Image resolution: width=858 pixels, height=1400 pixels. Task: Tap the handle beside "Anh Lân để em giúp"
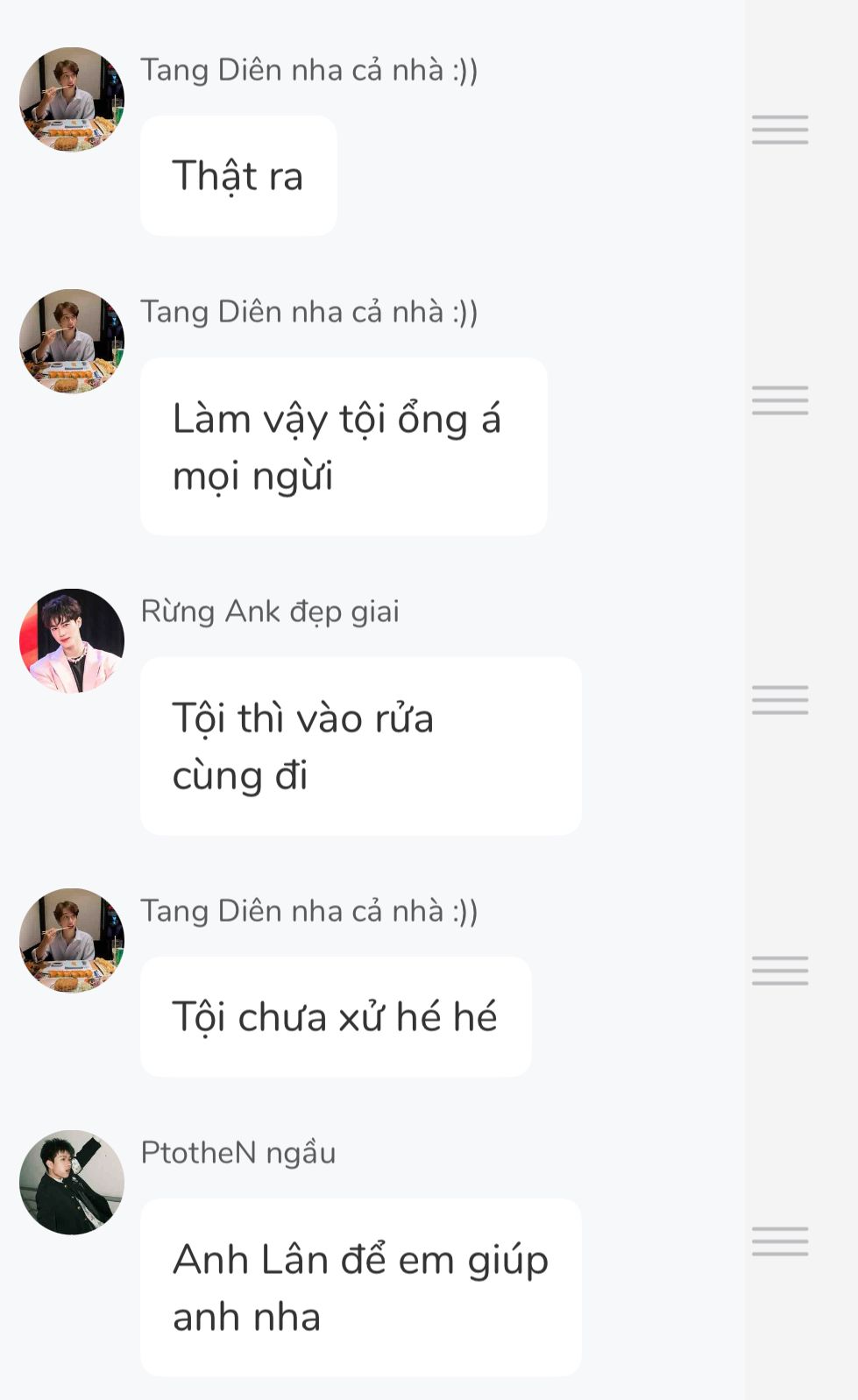pos(779,1241)
